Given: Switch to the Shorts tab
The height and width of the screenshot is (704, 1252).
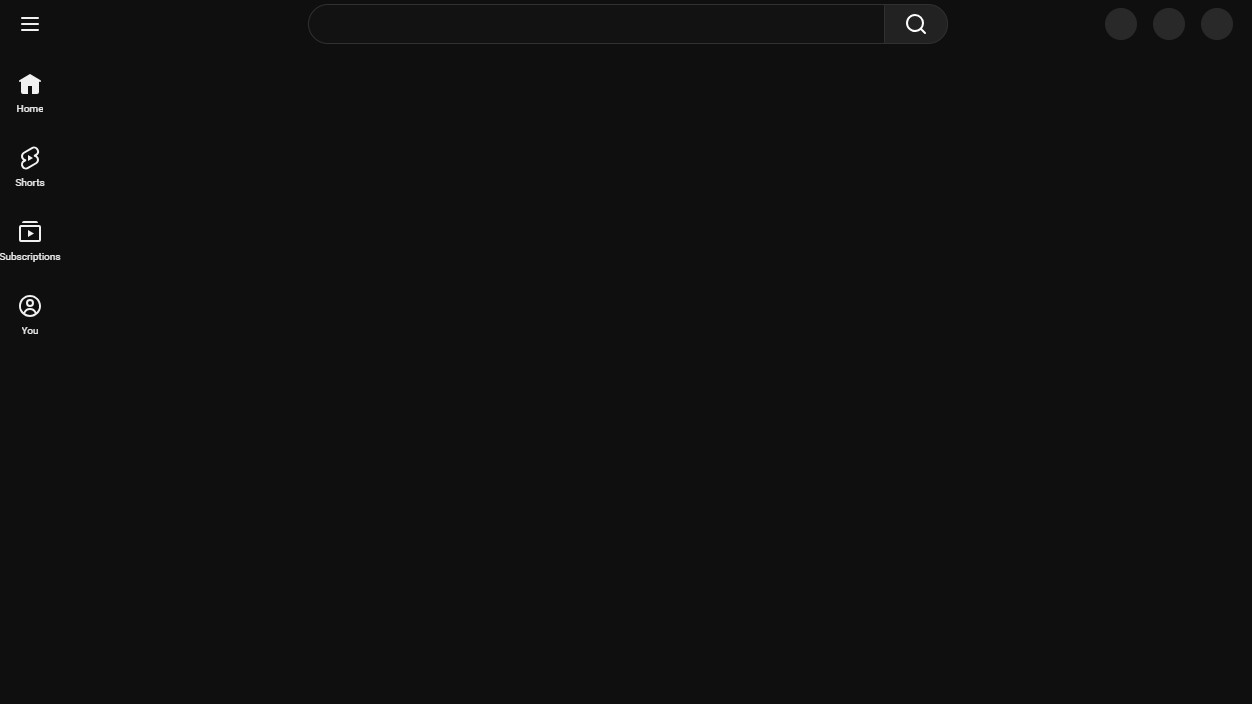Looking at the screenshot, I should point(30,167).
